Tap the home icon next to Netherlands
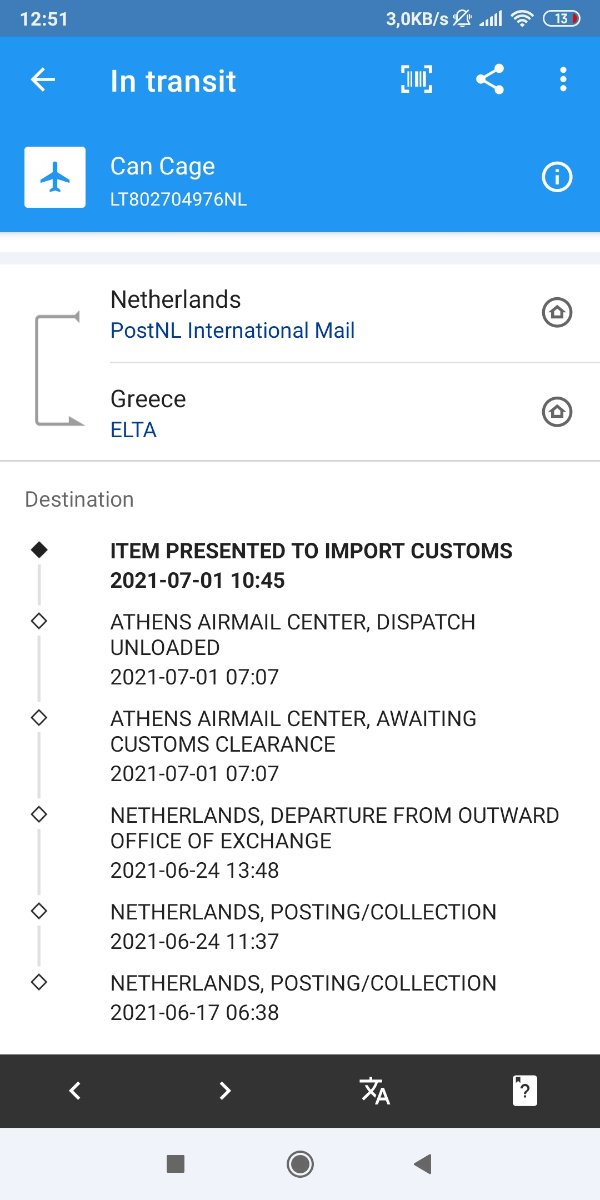 tap(557, 313)
